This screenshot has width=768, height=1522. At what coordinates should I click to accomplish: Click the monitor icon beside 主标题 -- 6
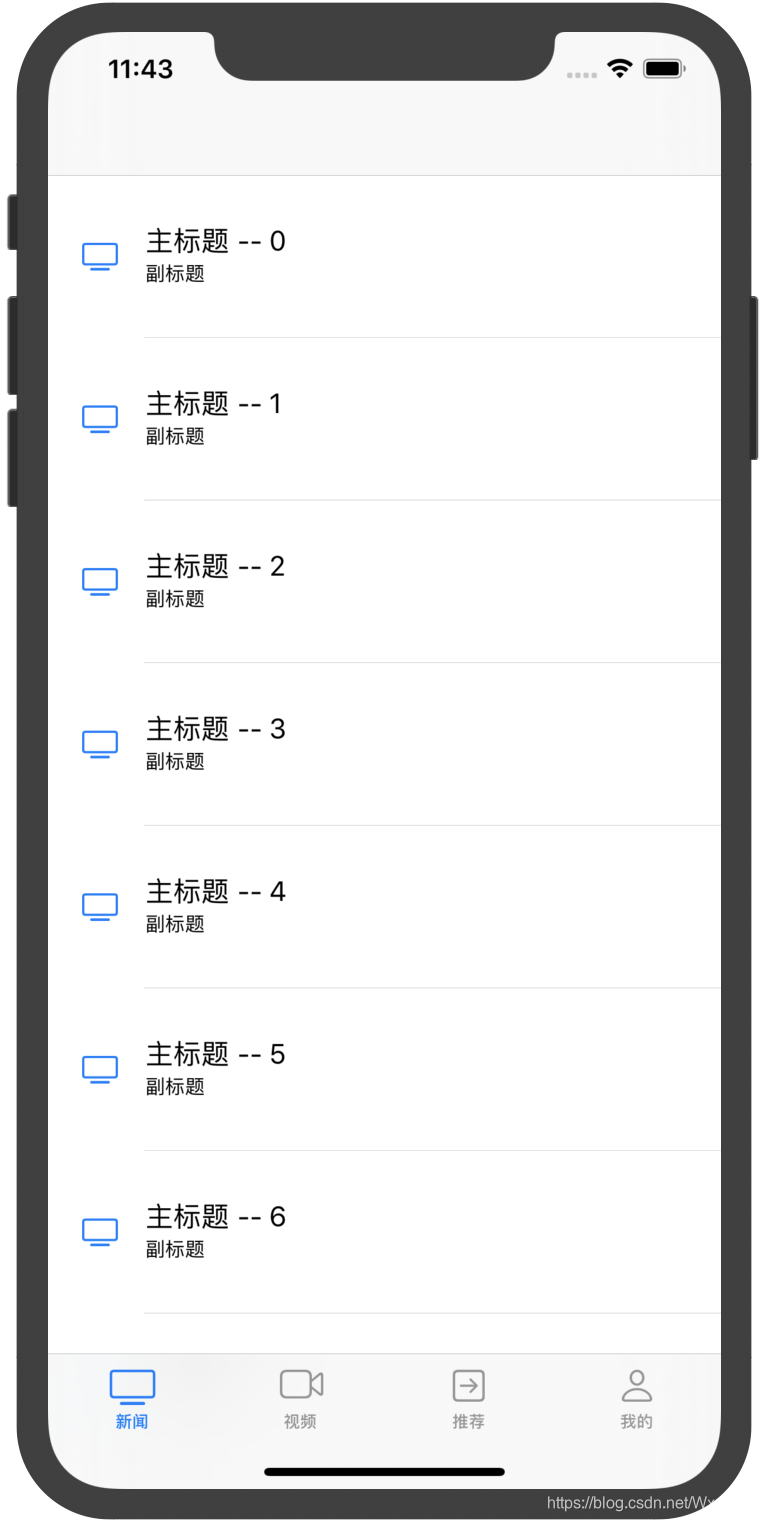coord(100,1231)
